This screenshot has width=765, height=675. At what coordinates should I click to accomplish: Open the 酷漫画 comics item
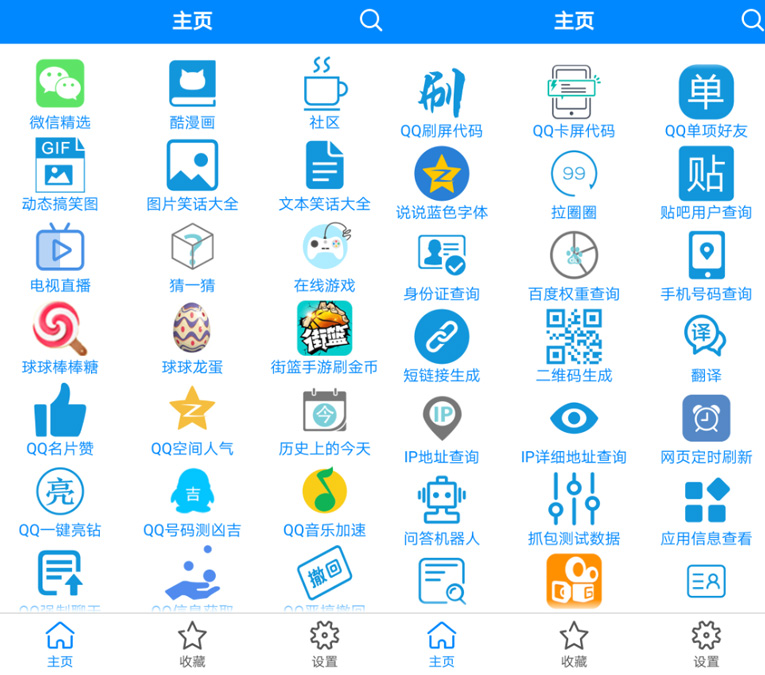(192, 85)
